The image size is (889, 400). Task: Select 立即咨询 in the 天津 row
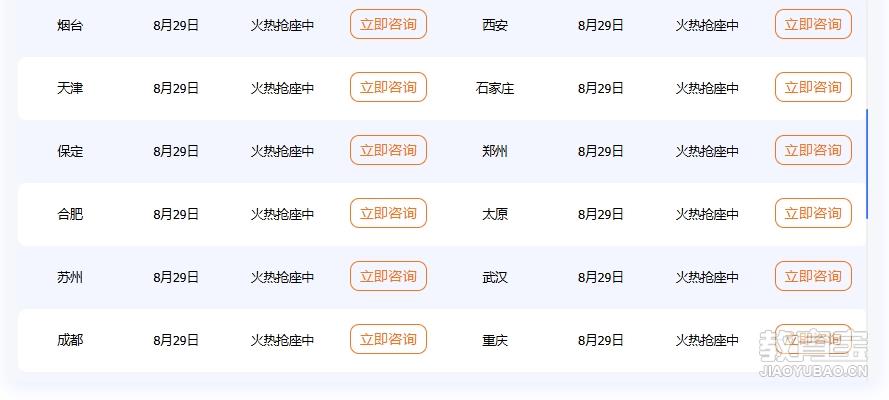tap(388, 88)
